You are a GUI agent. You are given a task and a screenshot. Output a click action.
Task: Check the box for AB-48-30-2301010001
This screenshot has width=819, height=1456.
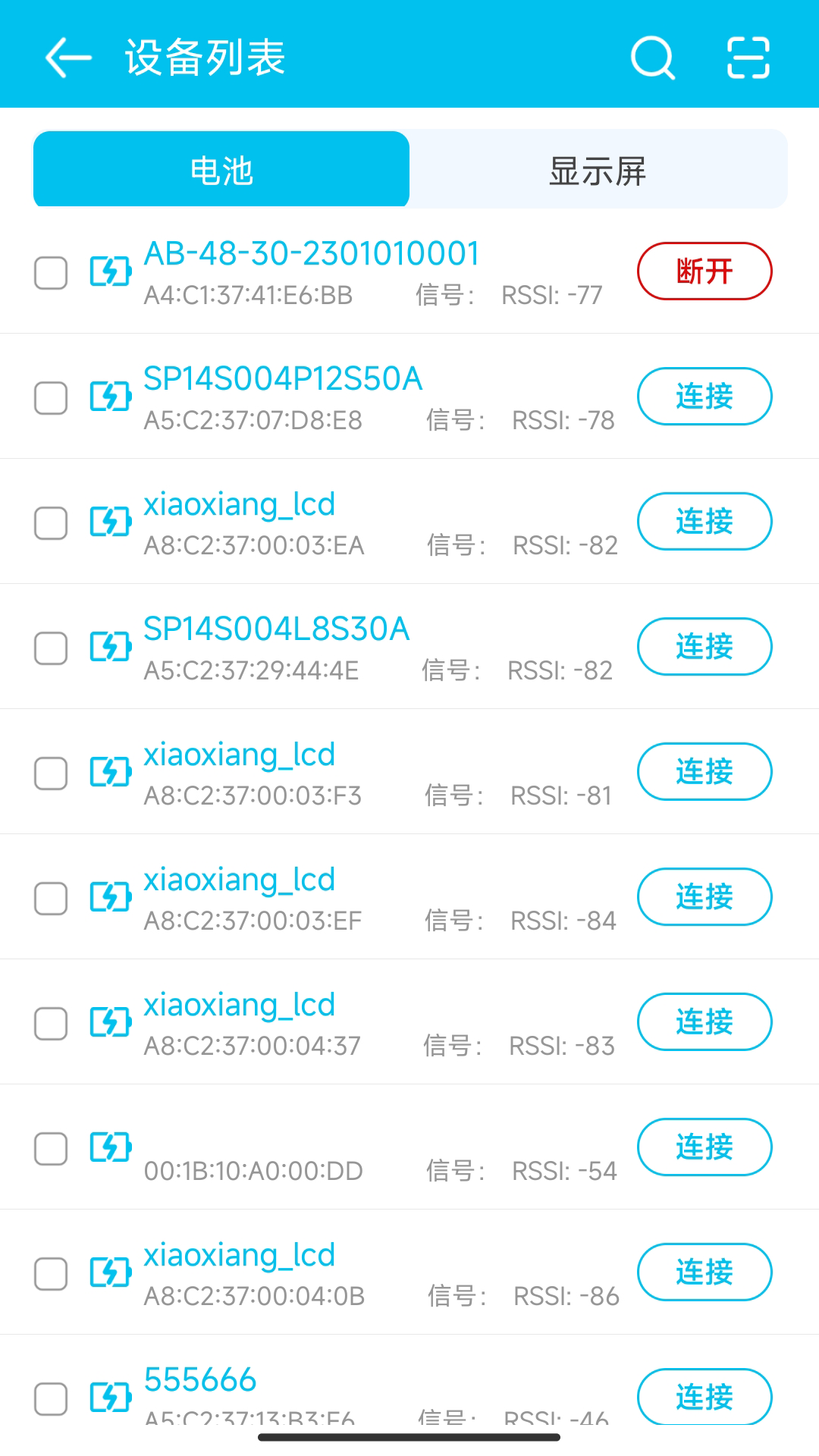point(51,273)
